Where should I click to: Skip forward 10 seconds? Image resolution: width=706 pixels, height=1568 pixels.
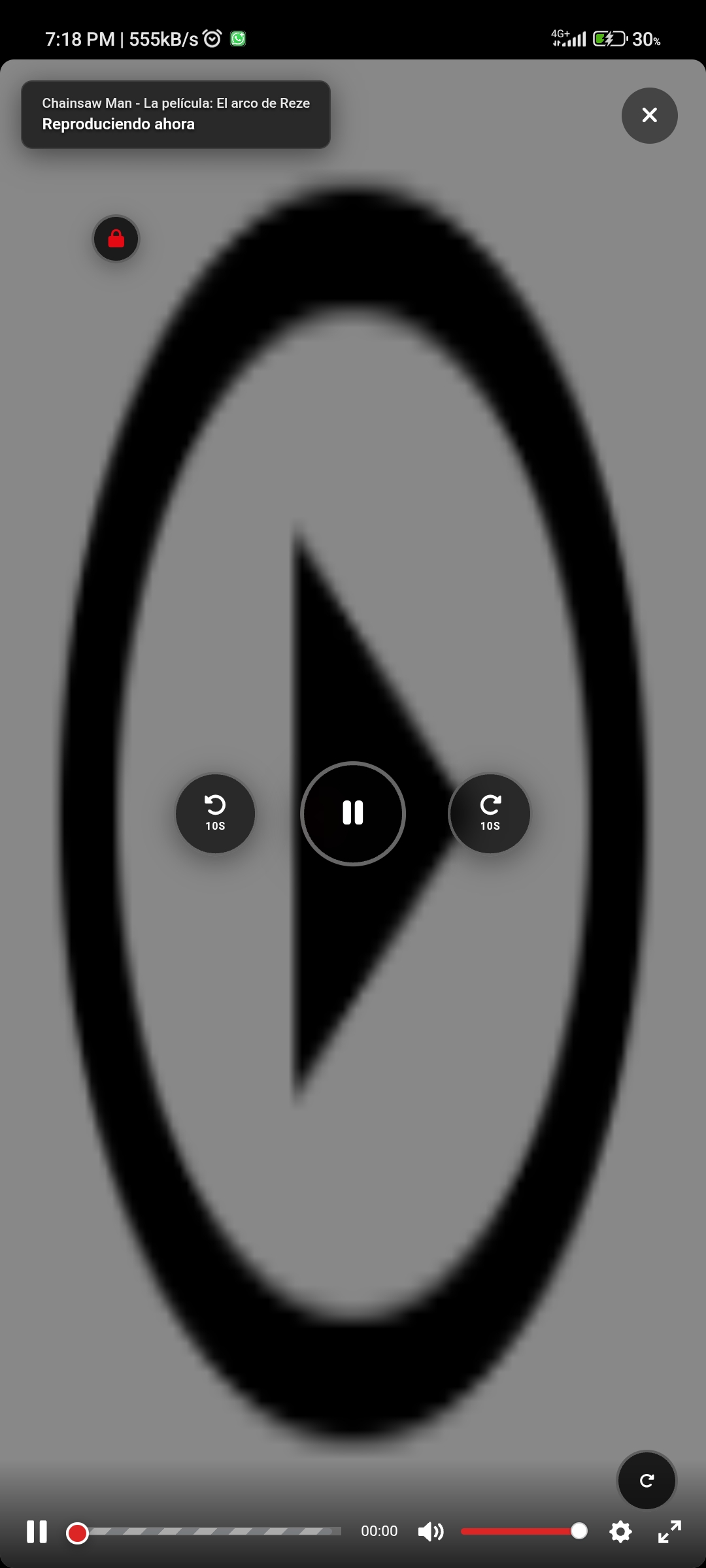[x=490, y=813]
